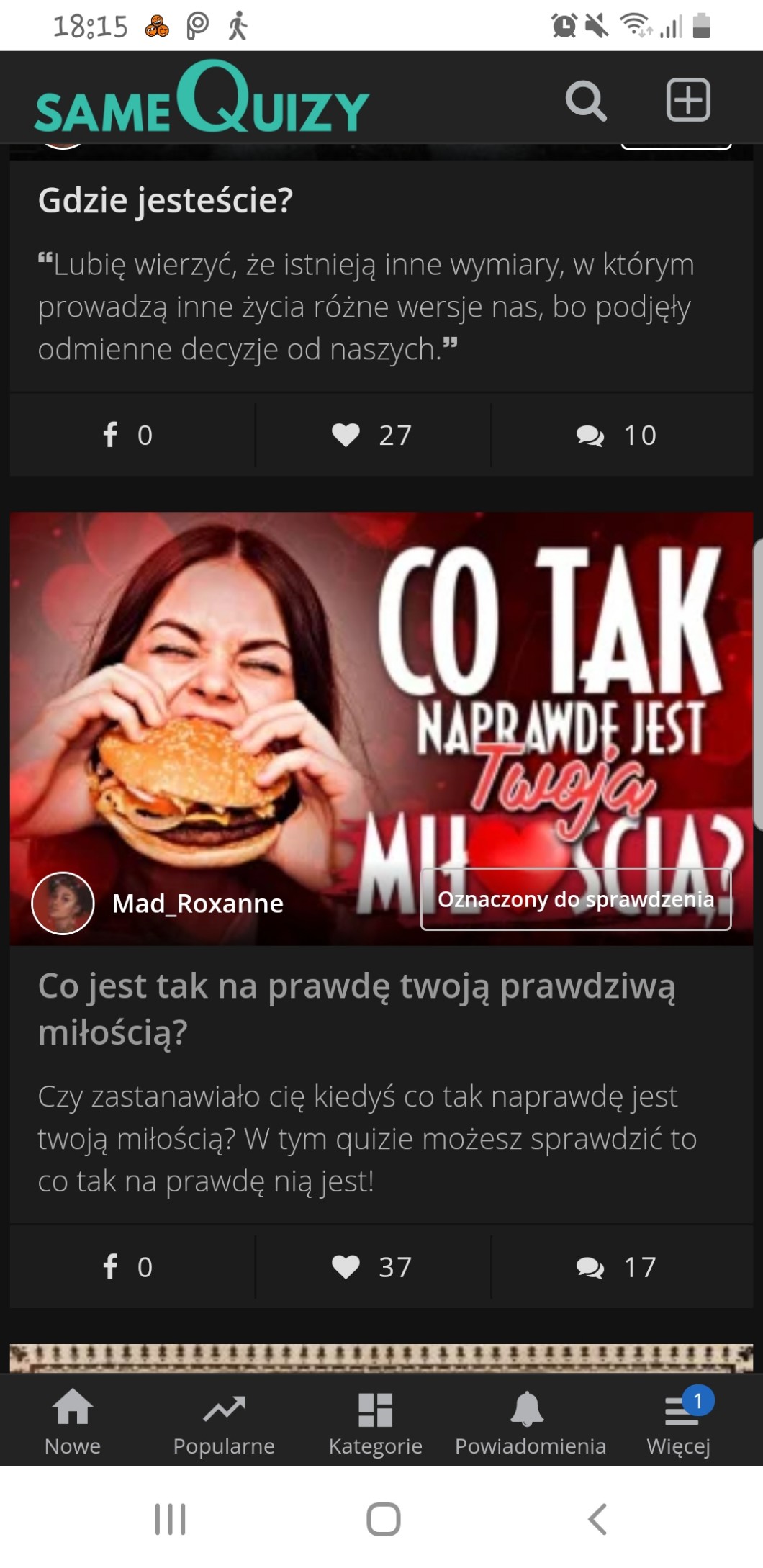Open Mad_Roxanne's author profile
Image resolution: width=763 pixels, height=1568 pixels.
(x=197, y=903)
